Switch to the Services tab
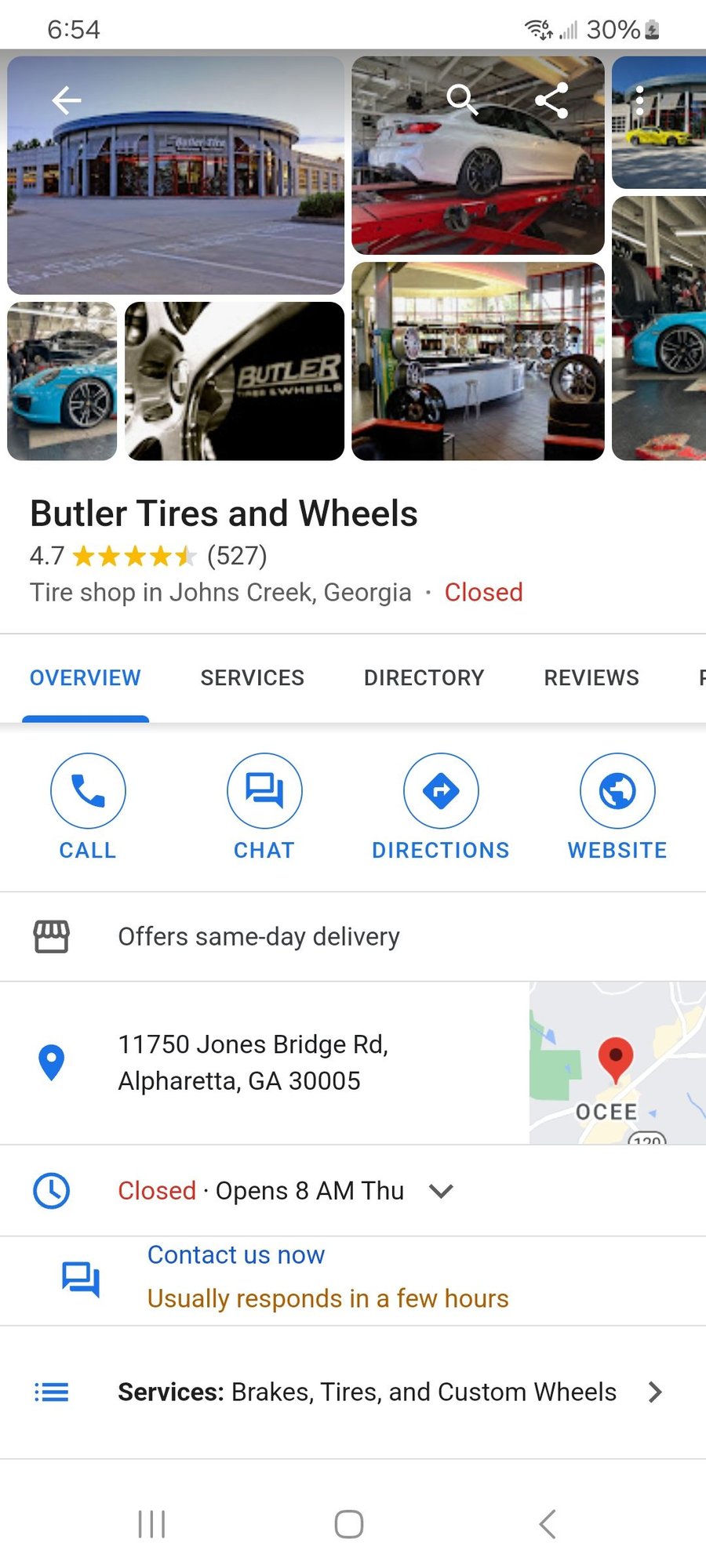 252,677
